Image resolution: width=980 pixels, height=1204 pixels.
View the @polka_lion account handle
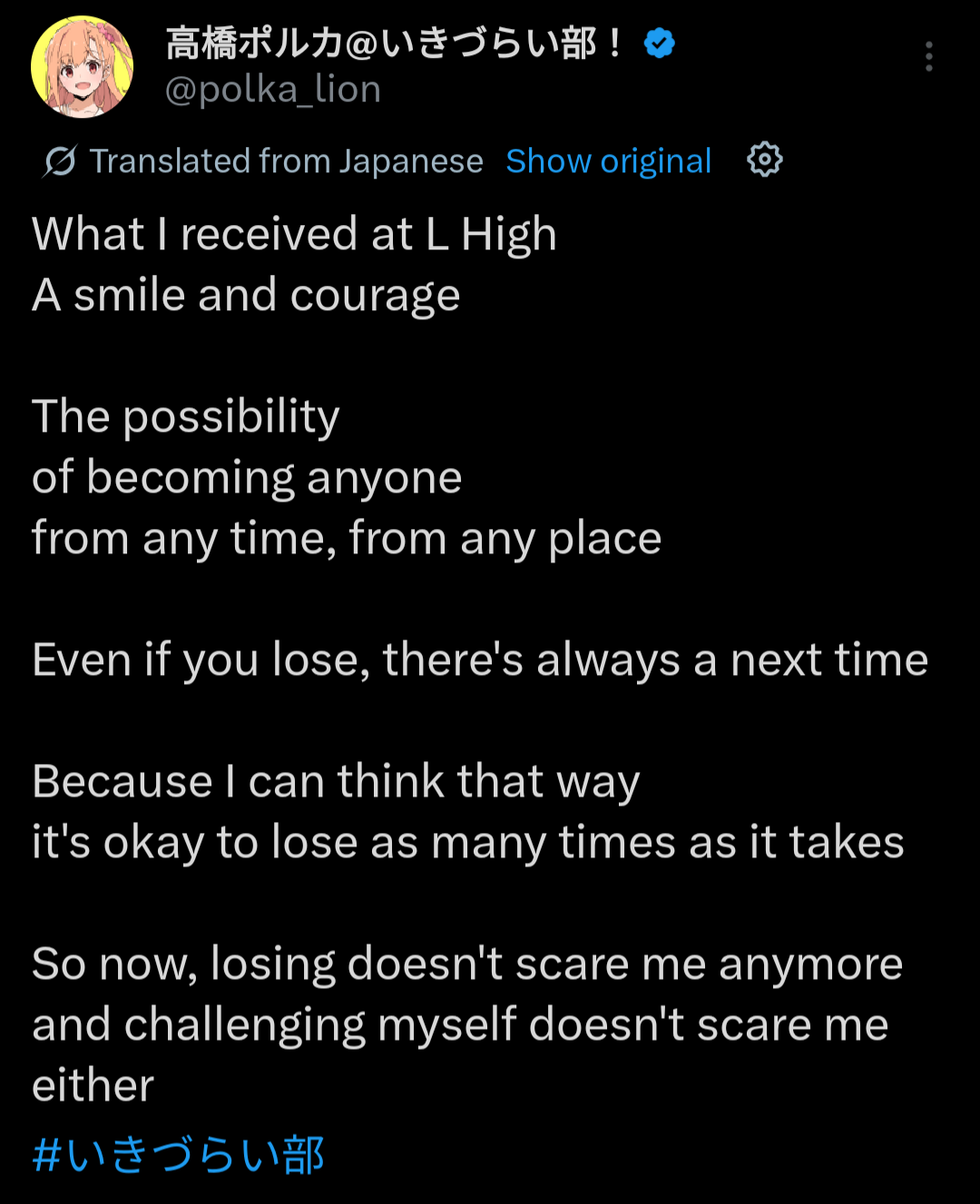click(272, 90)
